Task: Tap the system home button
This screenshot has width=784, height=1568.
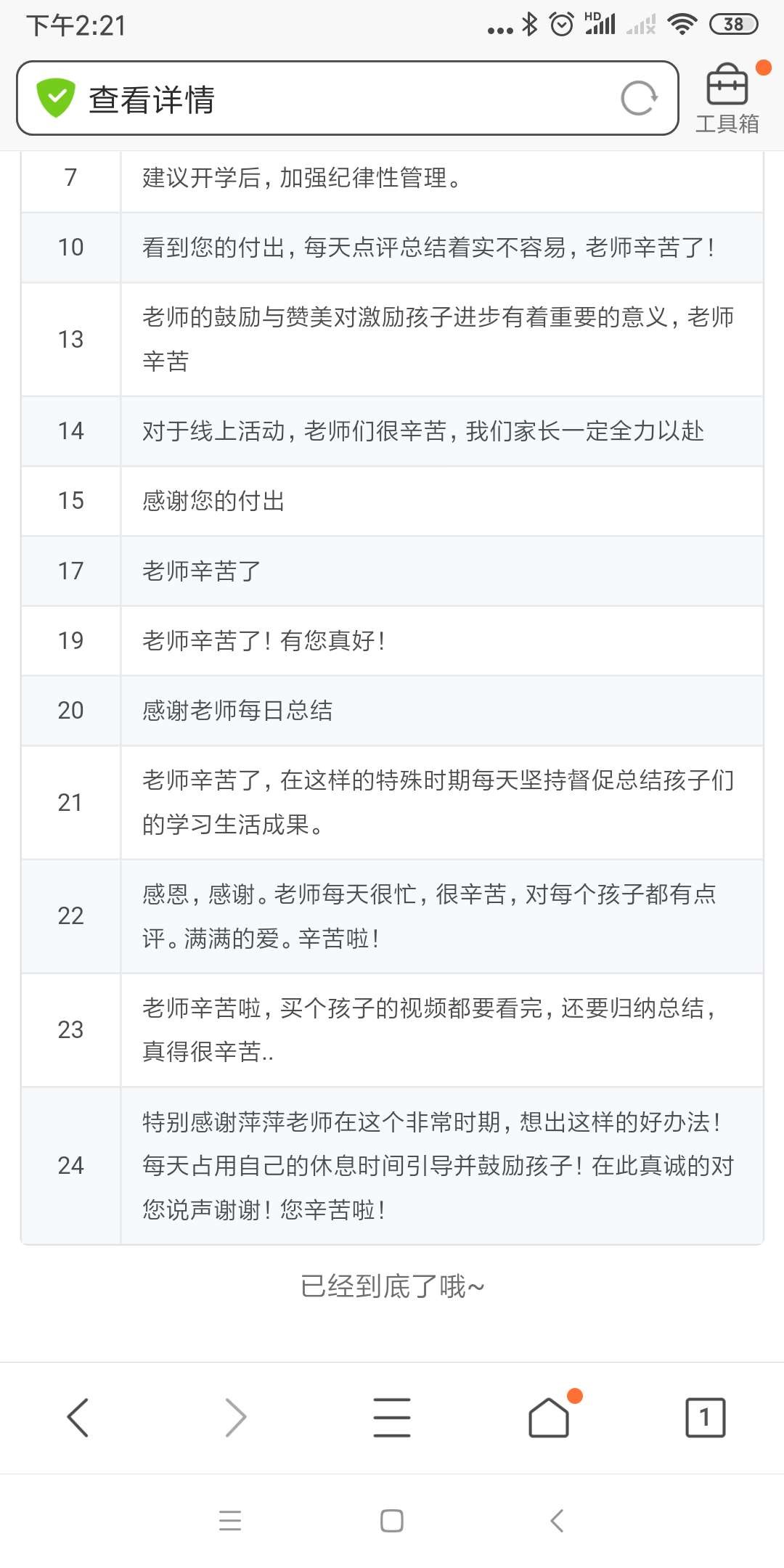Action: 392,1520
